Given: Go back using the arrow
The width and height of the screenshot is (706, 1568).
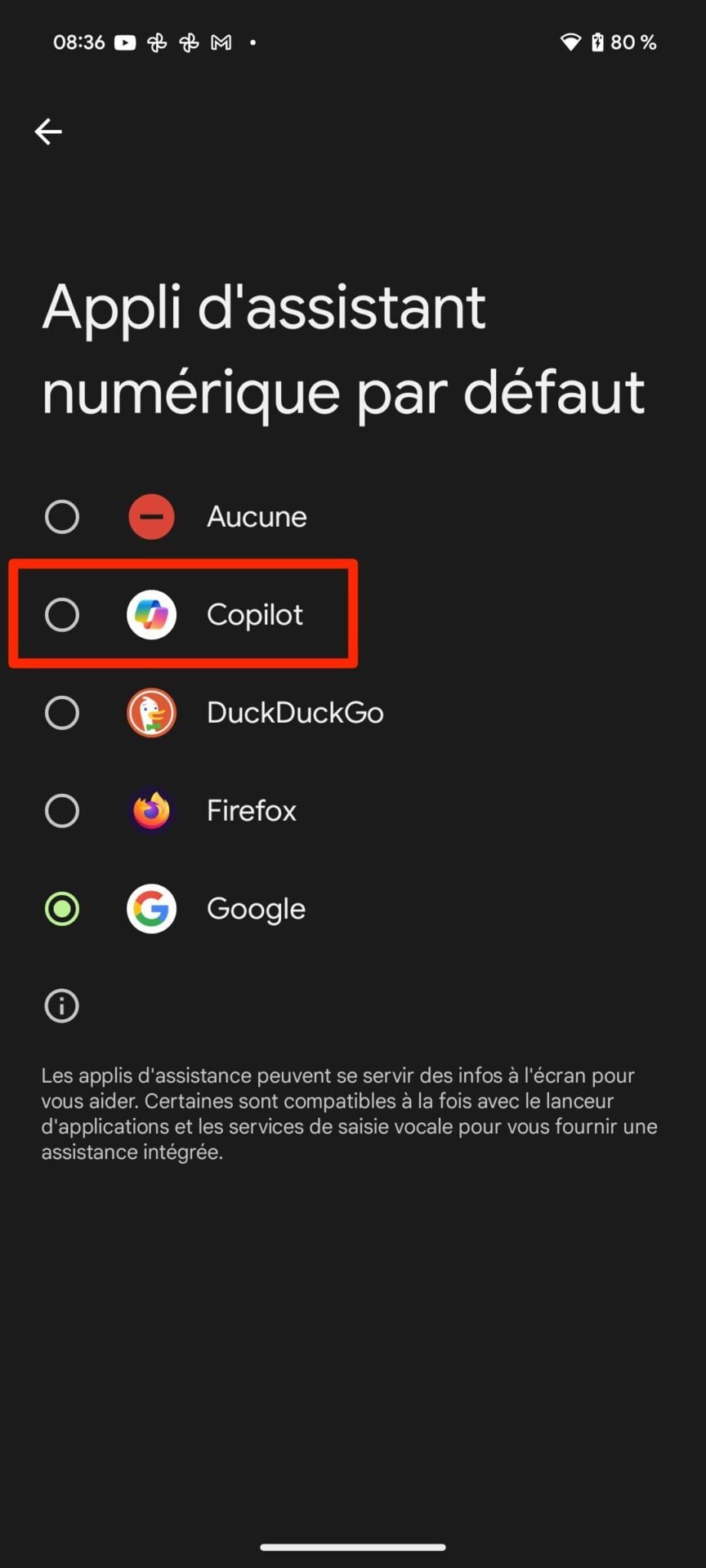Looking at the screenshot, I should click(48, 131).
